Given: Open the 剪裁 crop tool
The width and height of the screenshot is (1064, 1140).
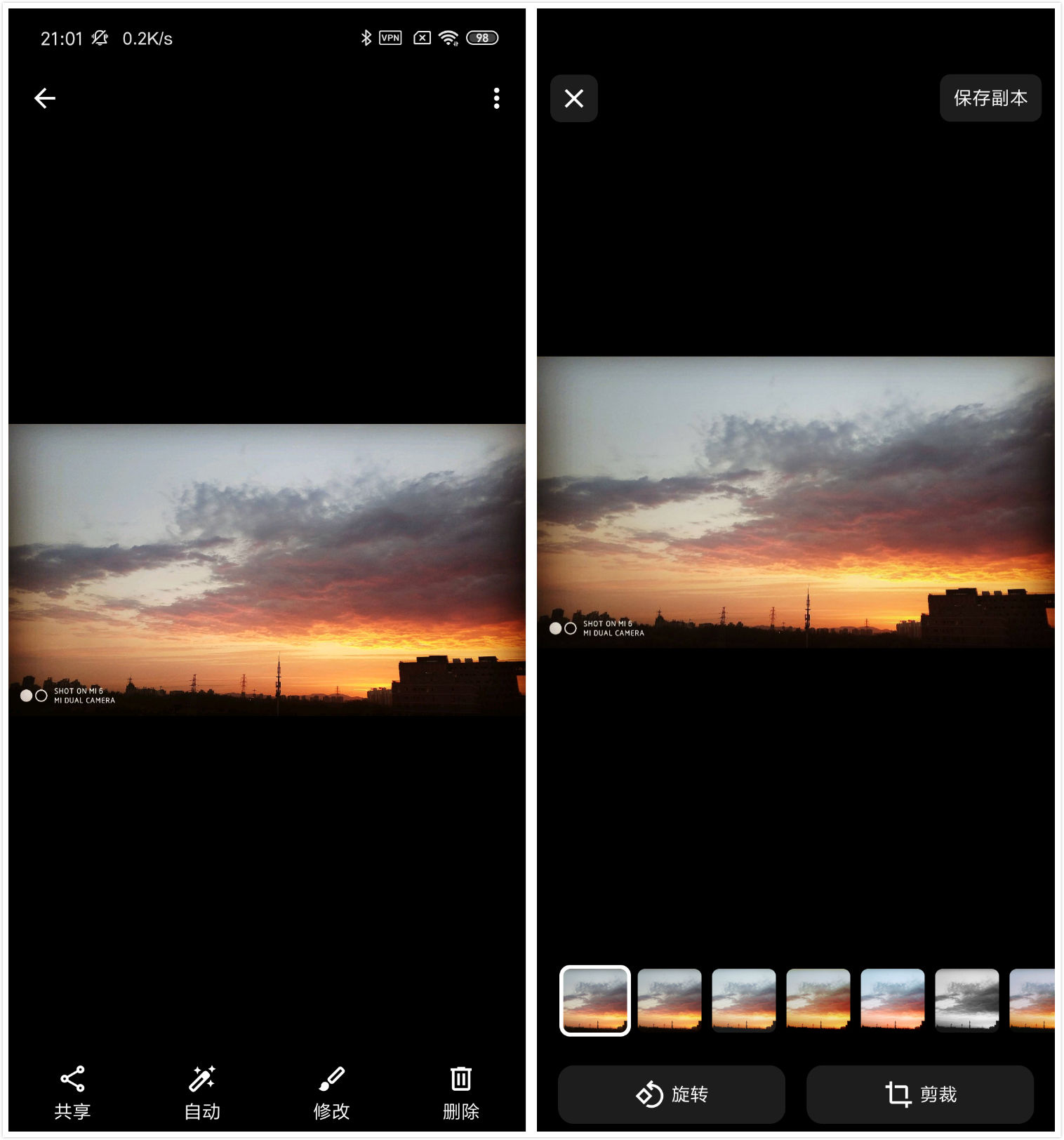Looking at the screenshot, I should (x=919, y=1094).
